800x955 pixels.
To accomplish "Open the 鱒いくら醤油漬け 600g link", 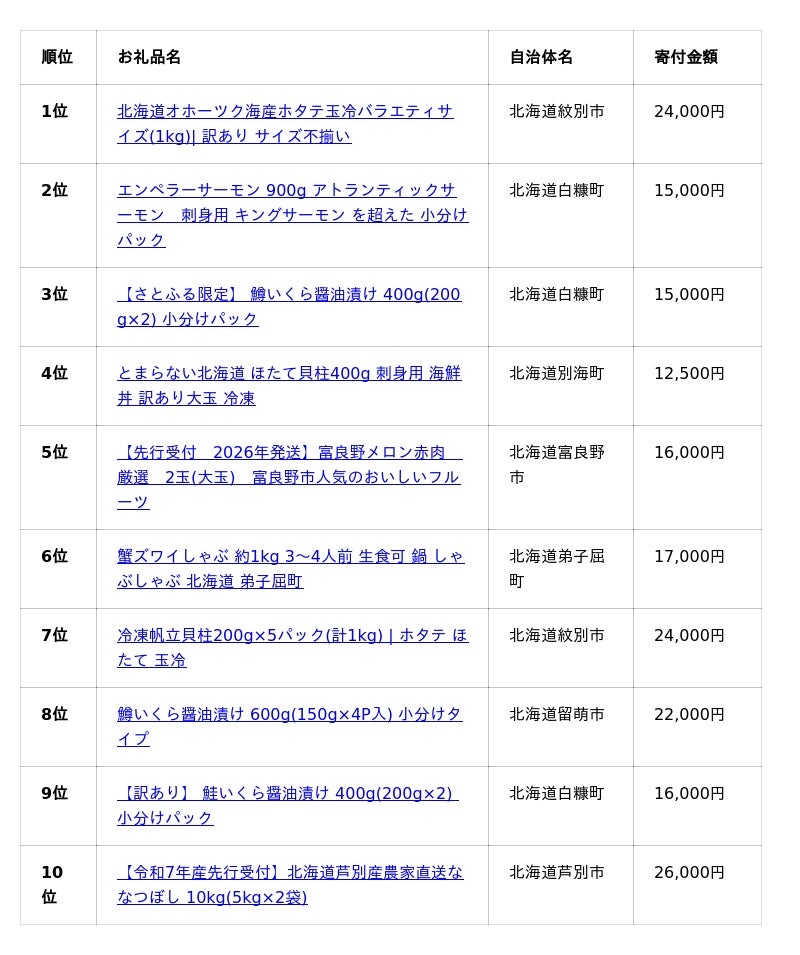I will [x=289, y=715].
